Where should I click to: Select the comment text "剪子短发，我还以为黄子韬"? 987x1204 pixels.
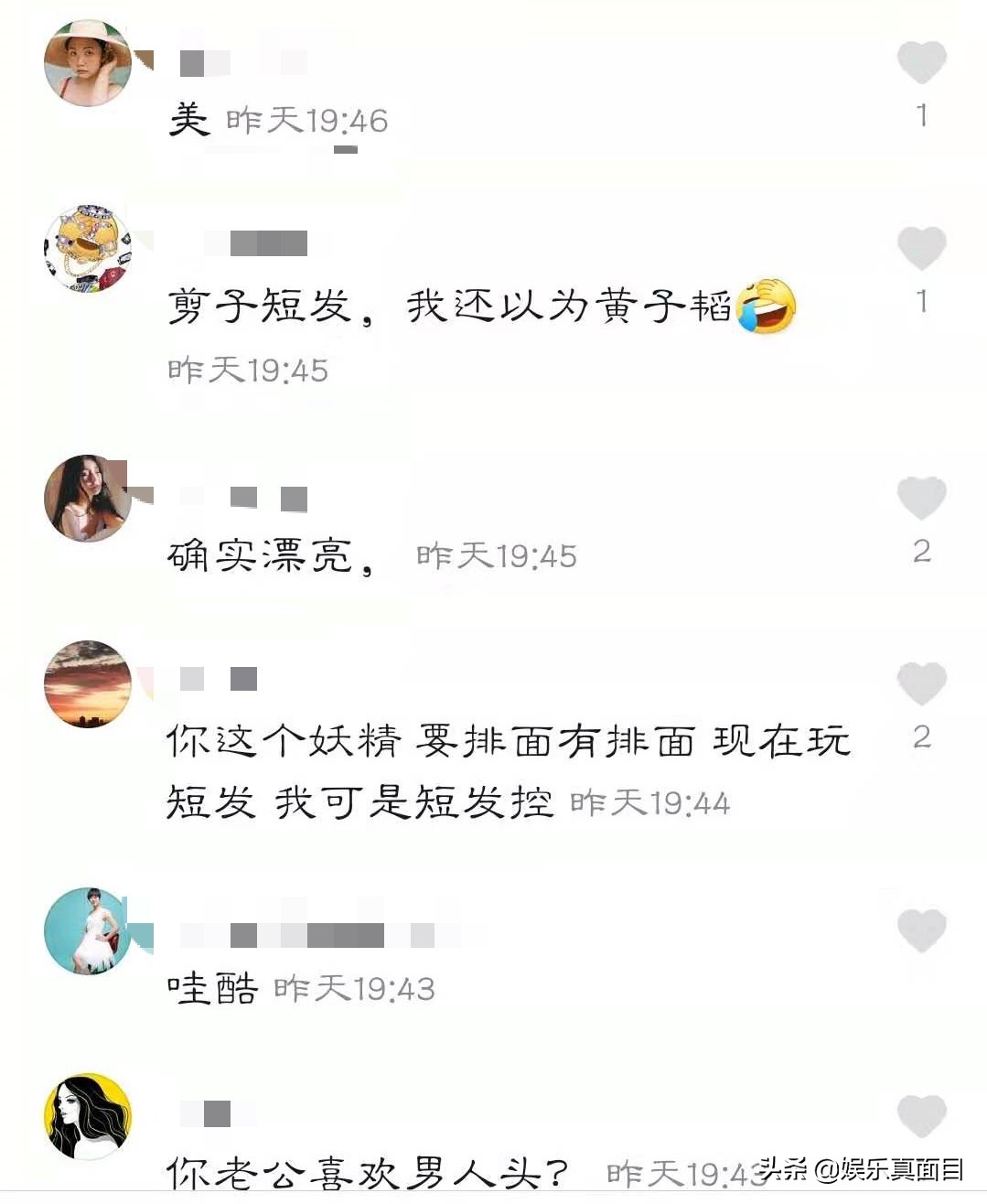click(448, 305)
